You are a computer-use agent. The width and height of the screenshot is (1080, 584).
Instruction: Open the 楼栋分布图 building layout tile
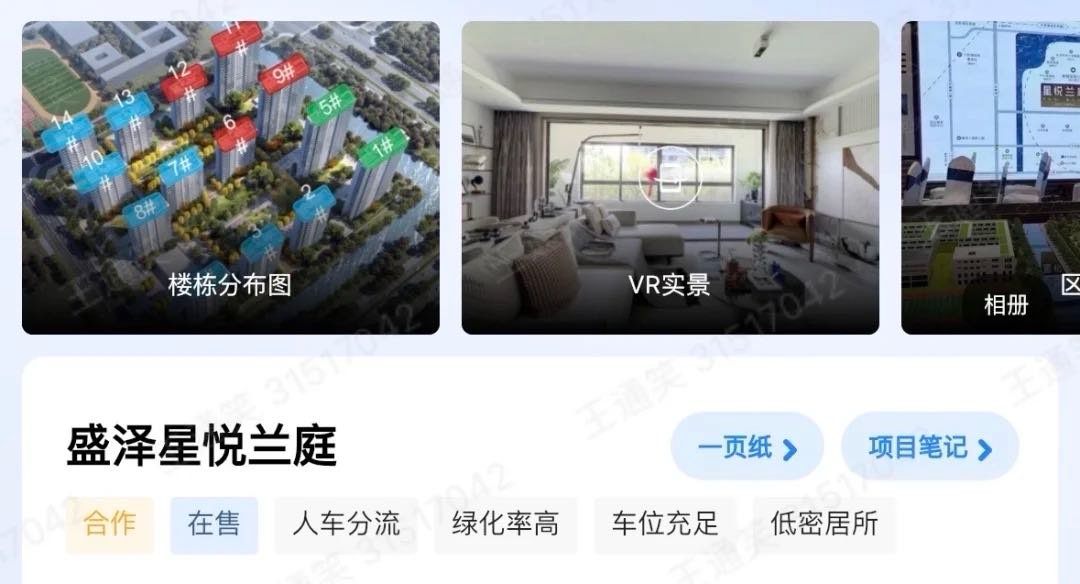[x=230, y=178]
